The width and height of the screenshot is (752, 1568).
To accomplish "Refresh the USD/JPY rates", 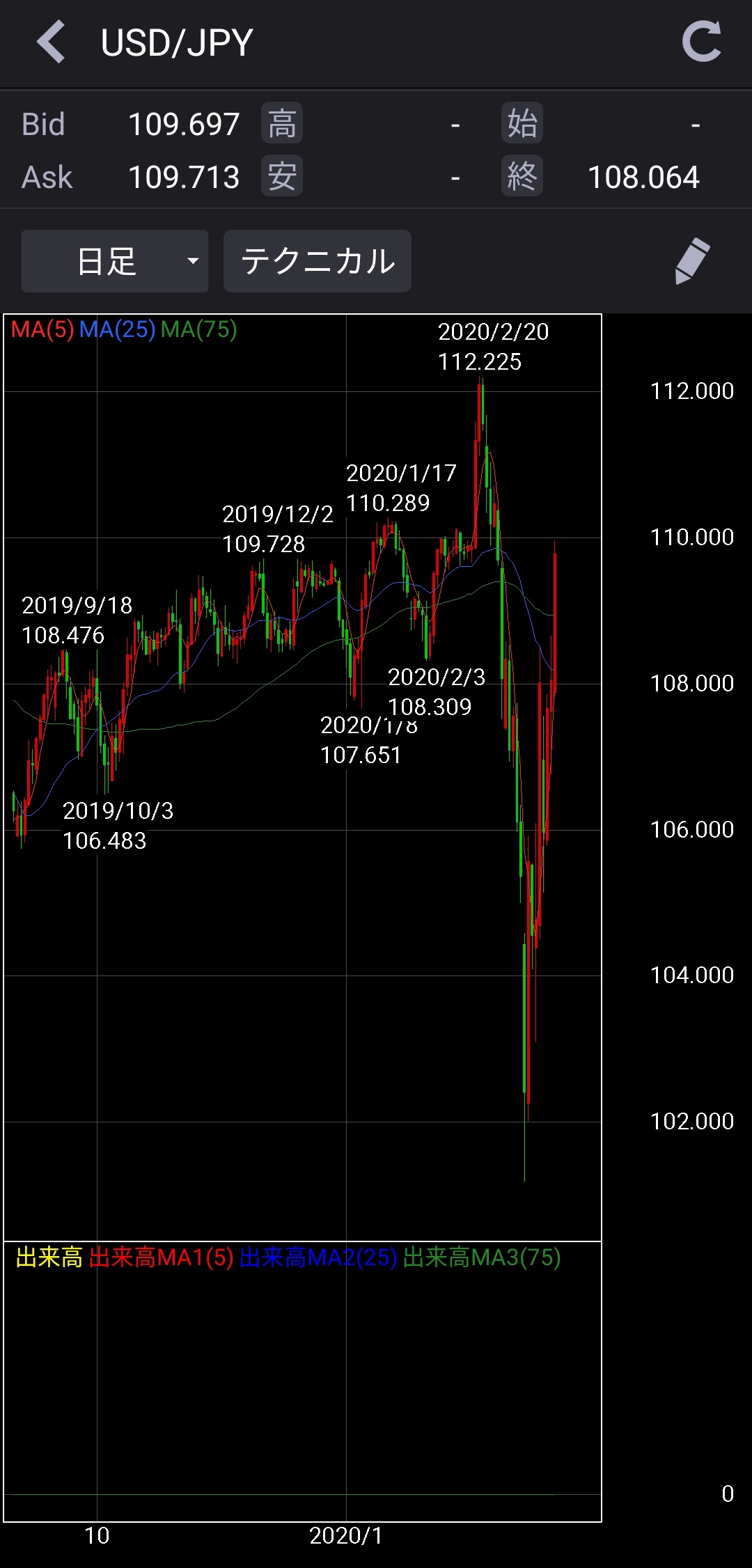I will 700,42.
